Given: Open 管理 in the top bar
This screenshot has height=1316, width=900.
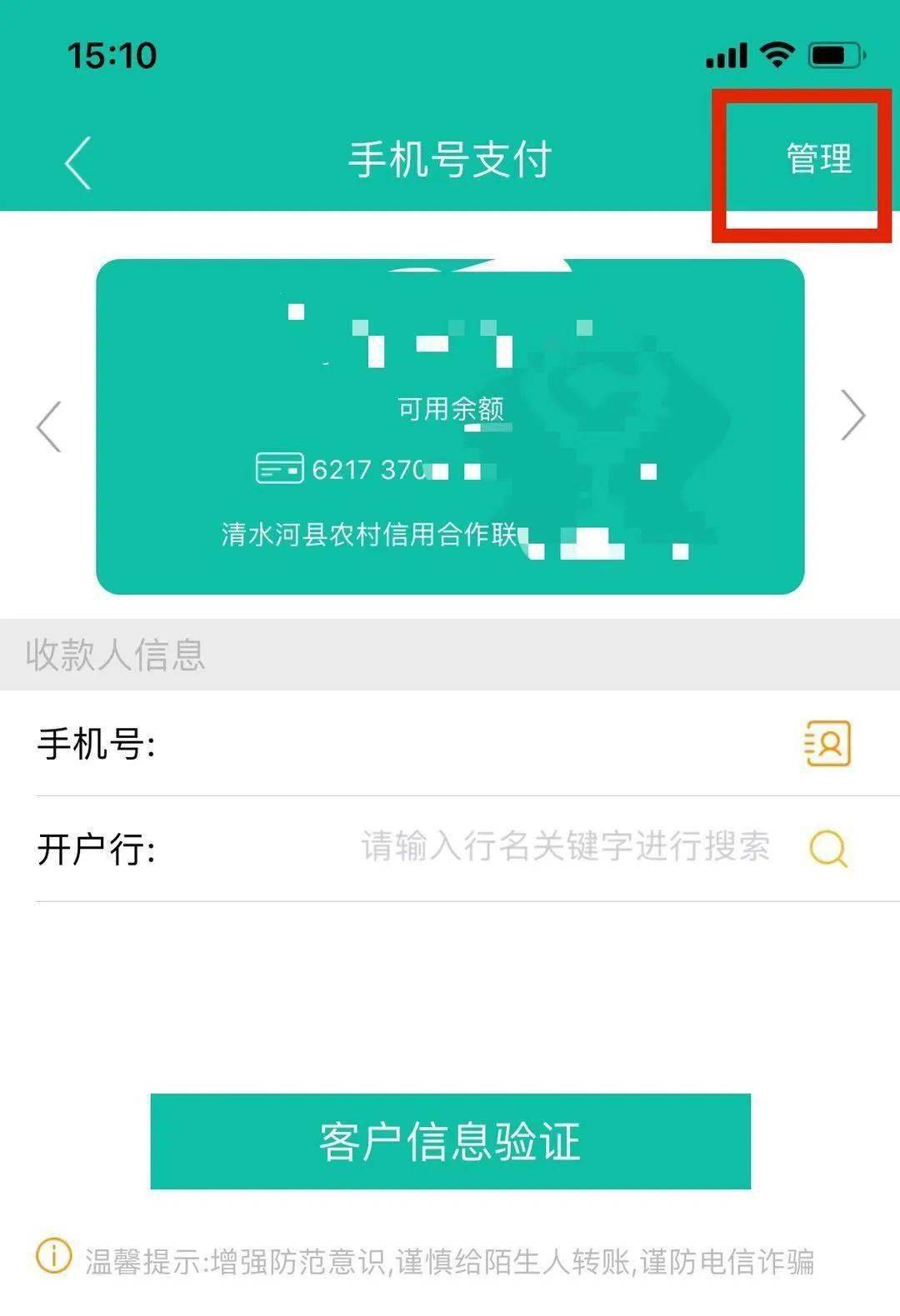Looking at the screenshot, I should point(818,158).
